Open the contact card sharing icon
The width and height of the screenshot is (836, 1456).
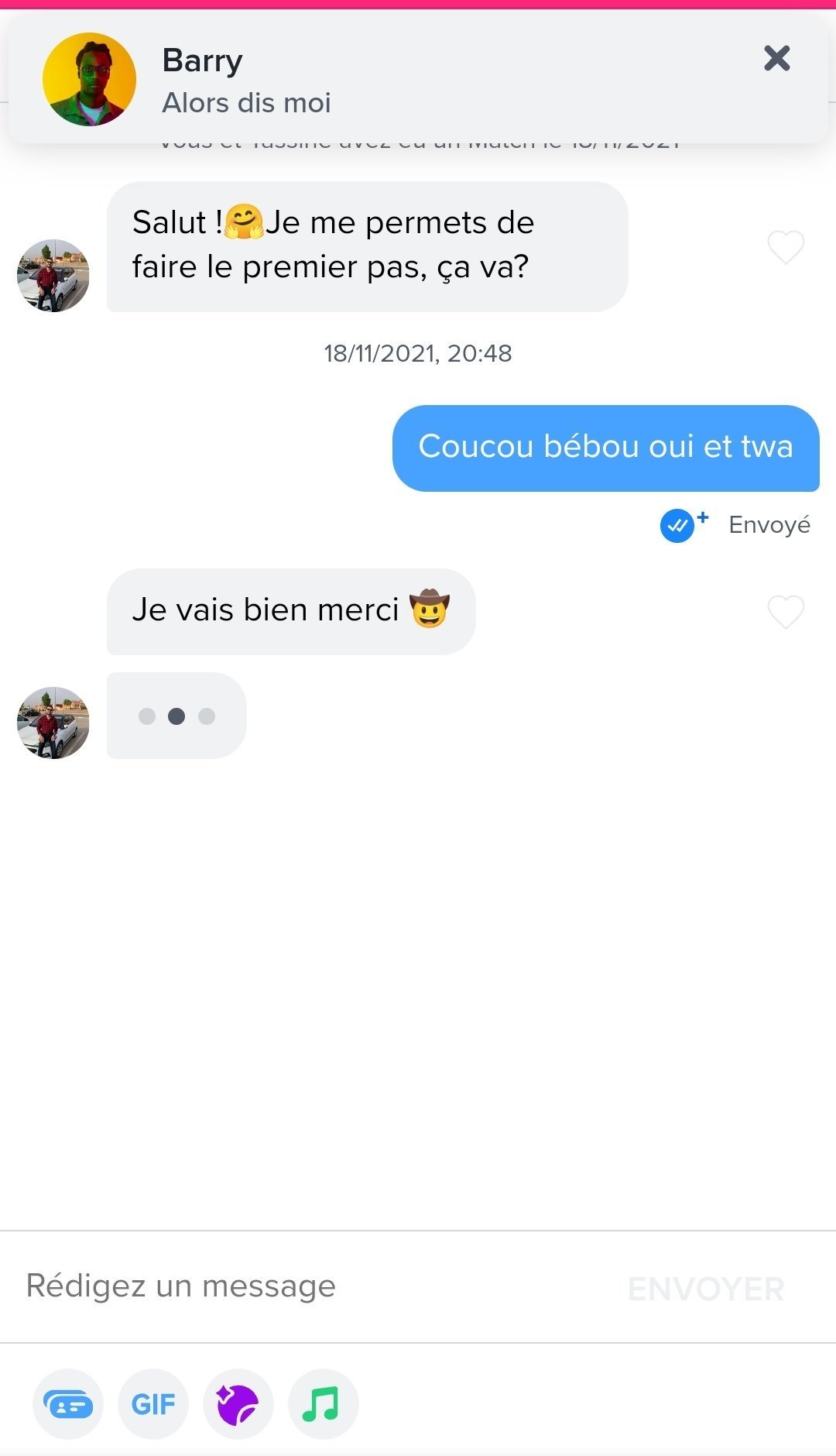68,1404
